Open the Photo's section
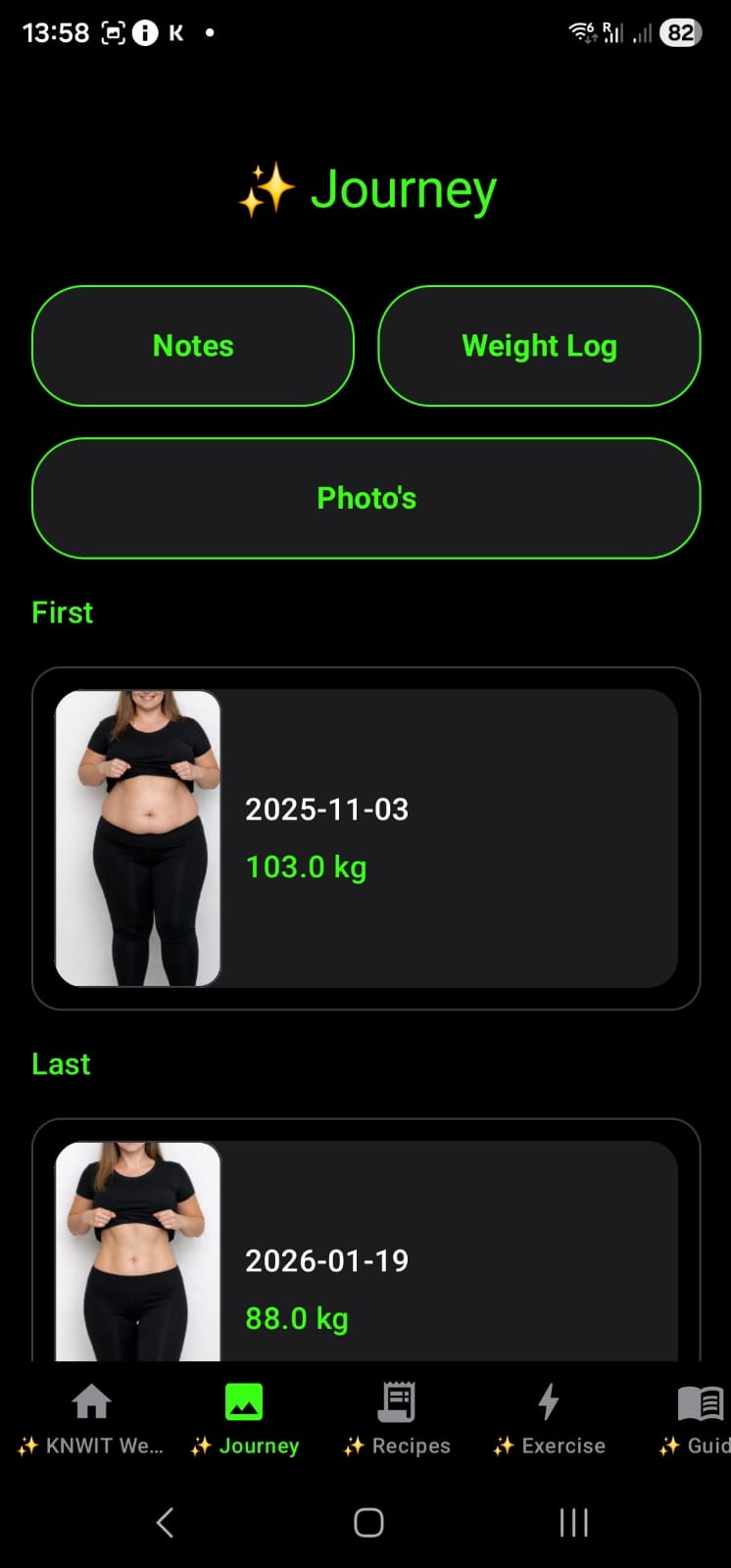Image resolution: width=731 pixels, height=1568 pixels. tap(365, 498)
